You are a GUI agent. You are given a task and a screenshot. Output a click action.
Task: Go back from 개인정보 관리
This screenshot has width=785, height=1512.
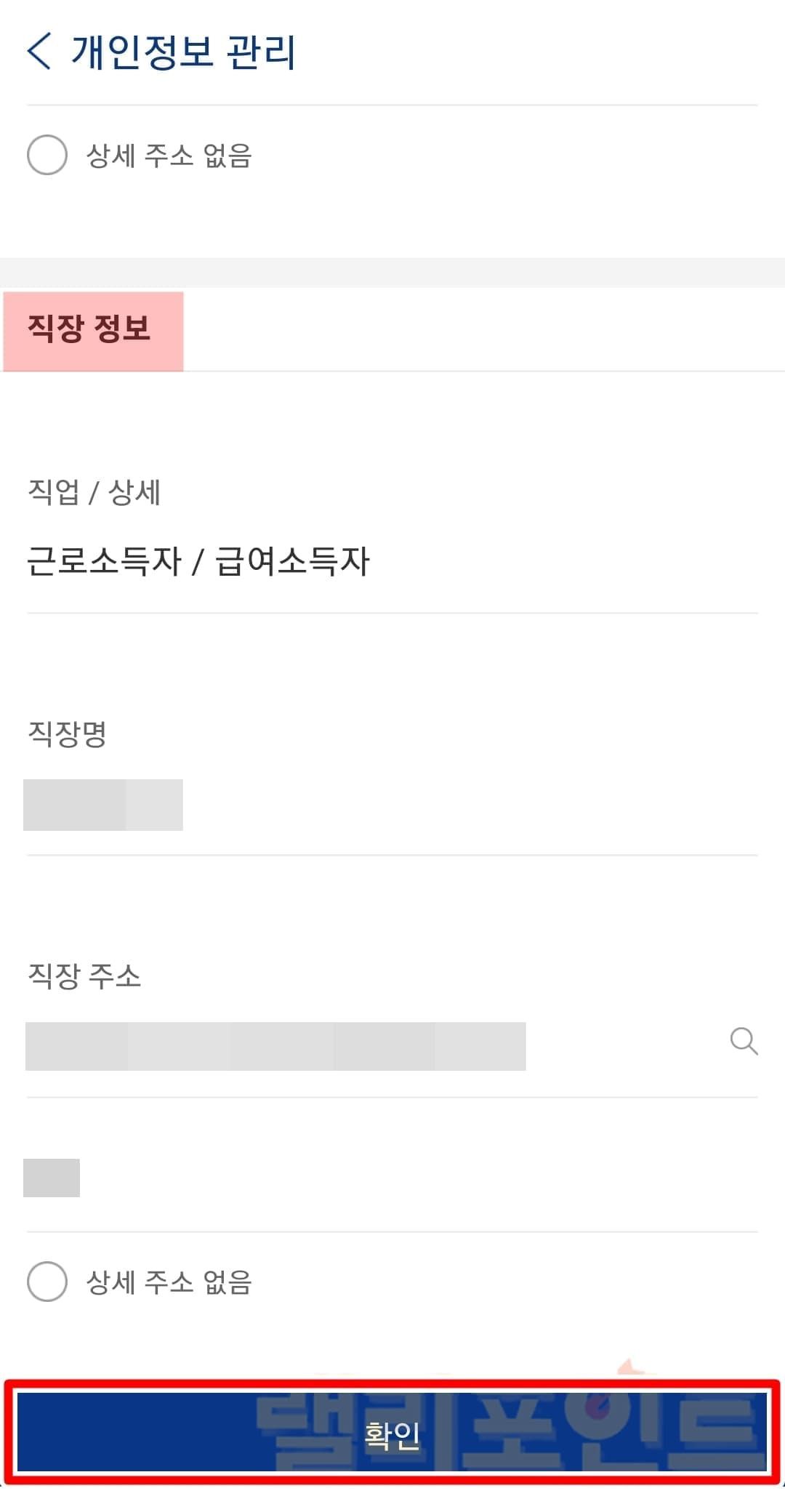[x=39, y=52]
